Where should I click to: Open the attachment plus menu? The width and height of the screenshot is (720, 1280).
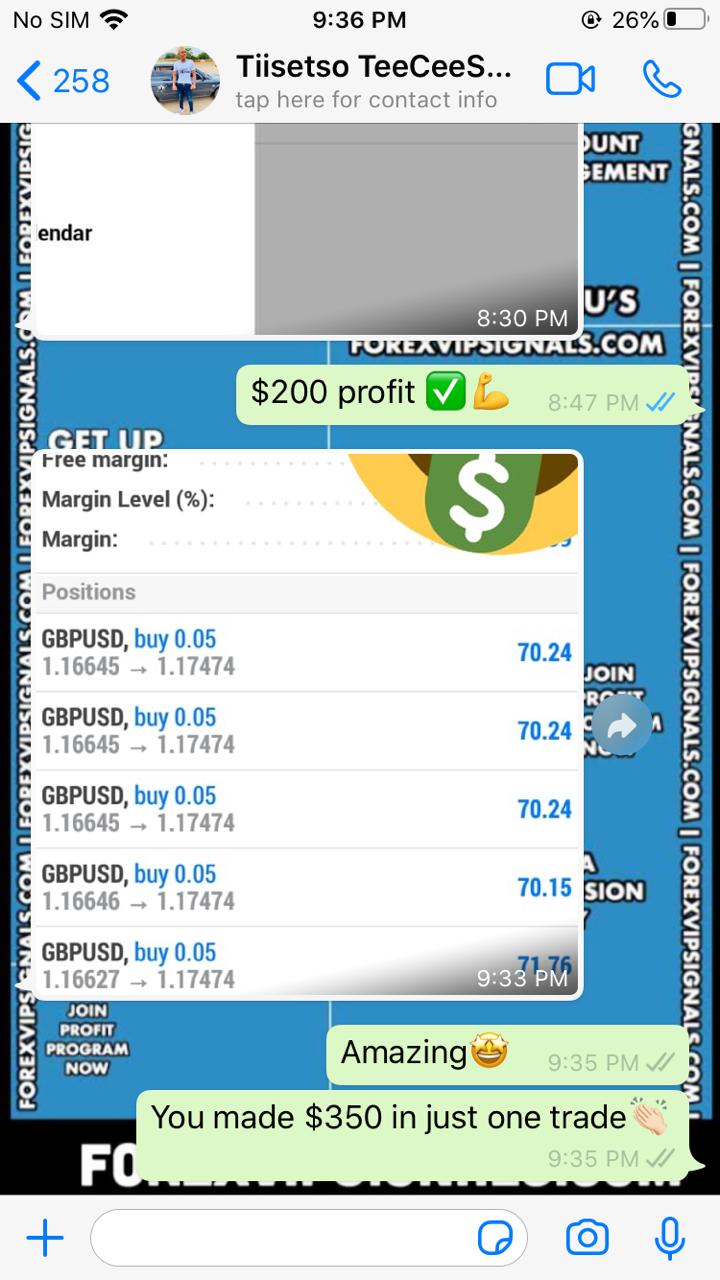(45, 1239)
